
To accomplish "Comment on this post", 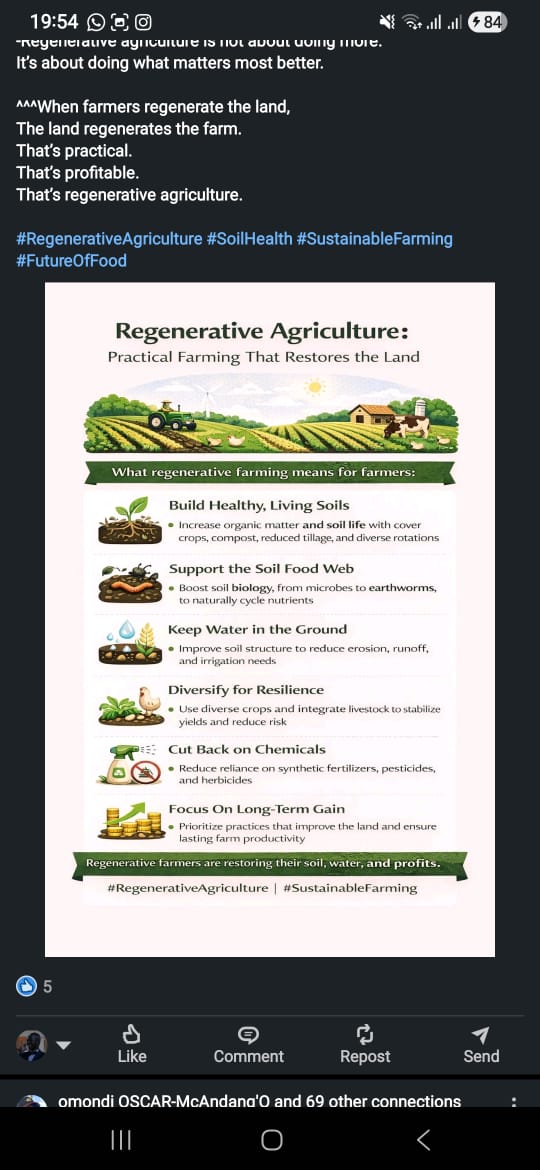I will click(248, 1044).
